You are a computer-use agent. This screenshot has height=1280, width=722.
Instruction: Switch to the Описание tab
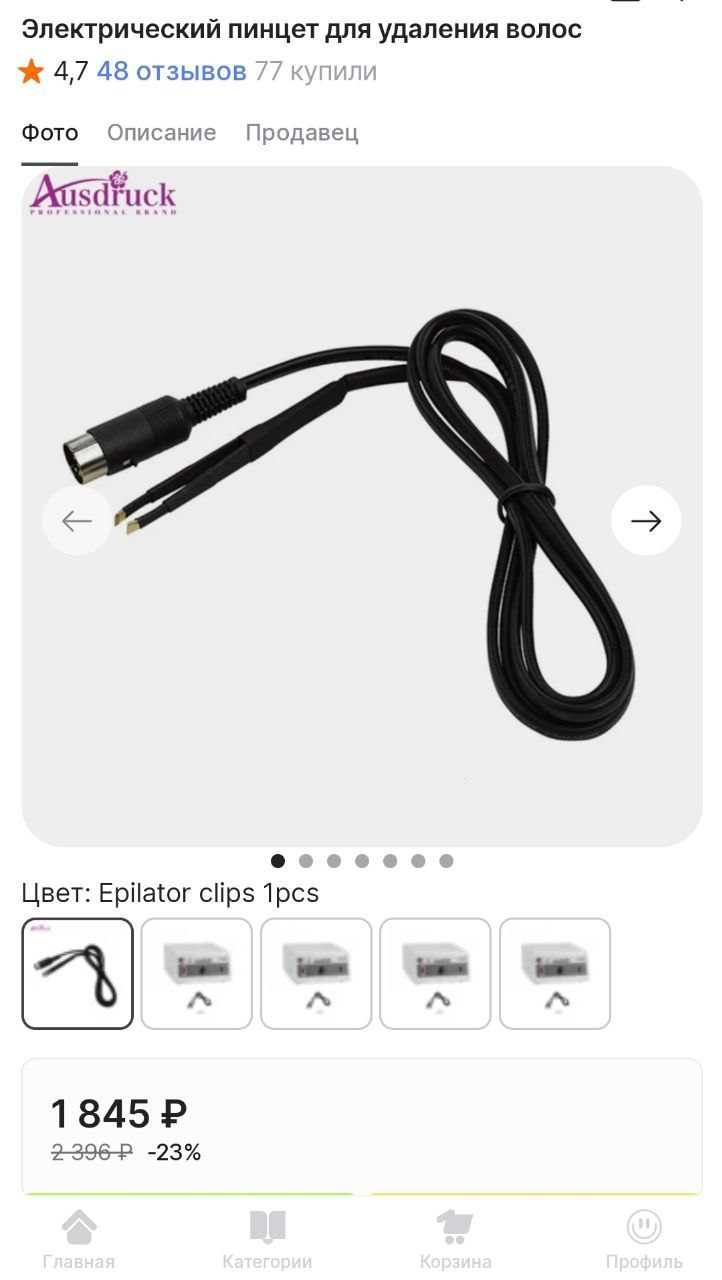(161, 133)
